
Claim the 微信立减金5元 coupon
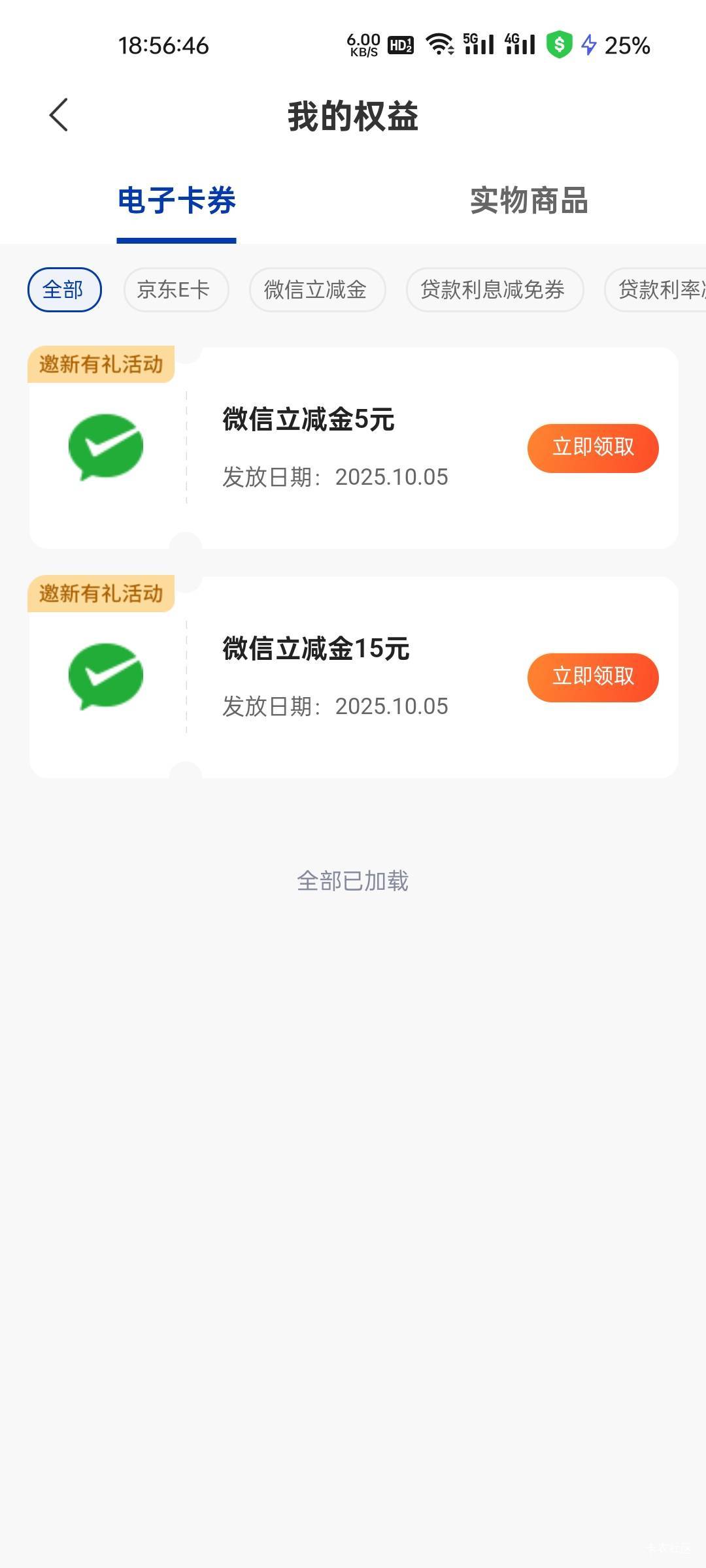point(592,448)
